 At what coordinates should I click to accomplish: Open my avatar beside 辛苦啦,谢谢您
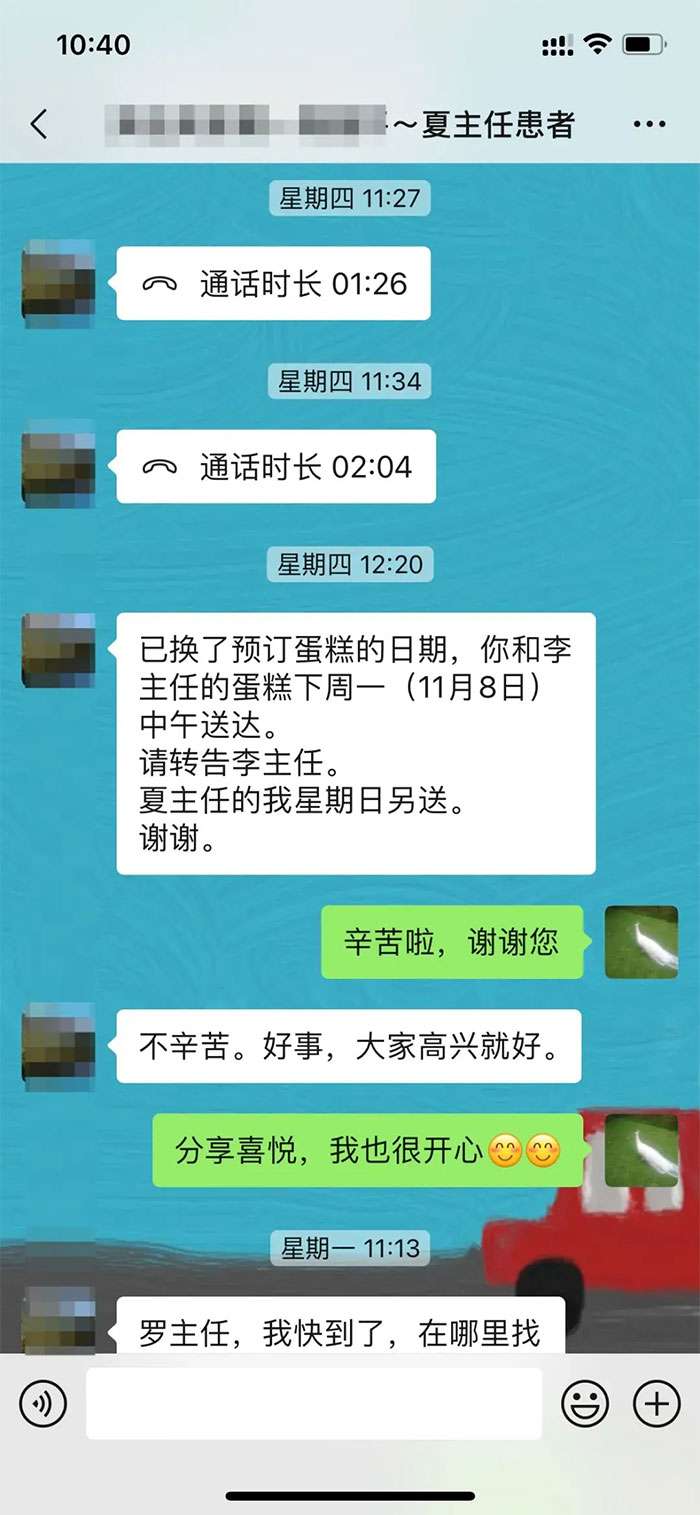coord(641,942)
